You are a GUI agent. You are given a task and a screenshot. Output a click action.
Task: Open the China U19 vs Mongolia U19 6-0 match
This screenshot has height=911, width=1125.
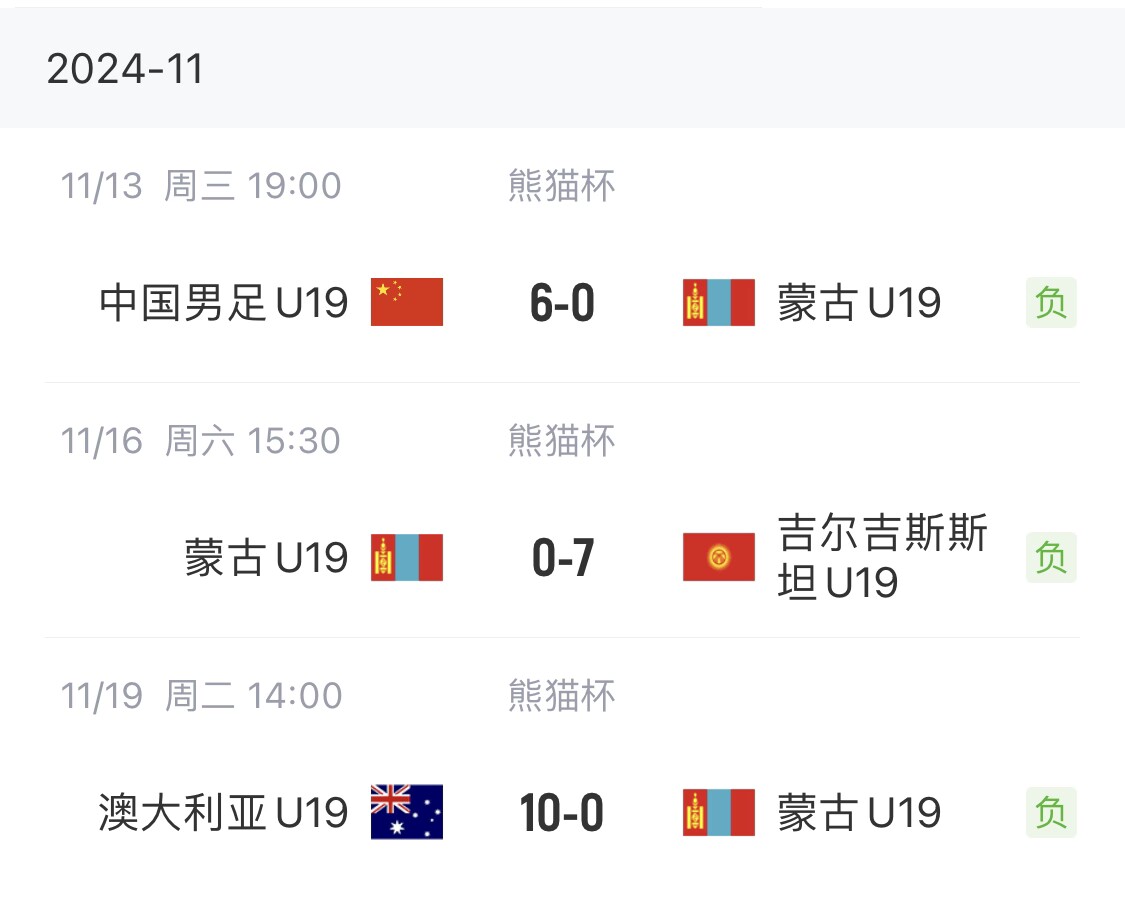(x=562, y=302)
